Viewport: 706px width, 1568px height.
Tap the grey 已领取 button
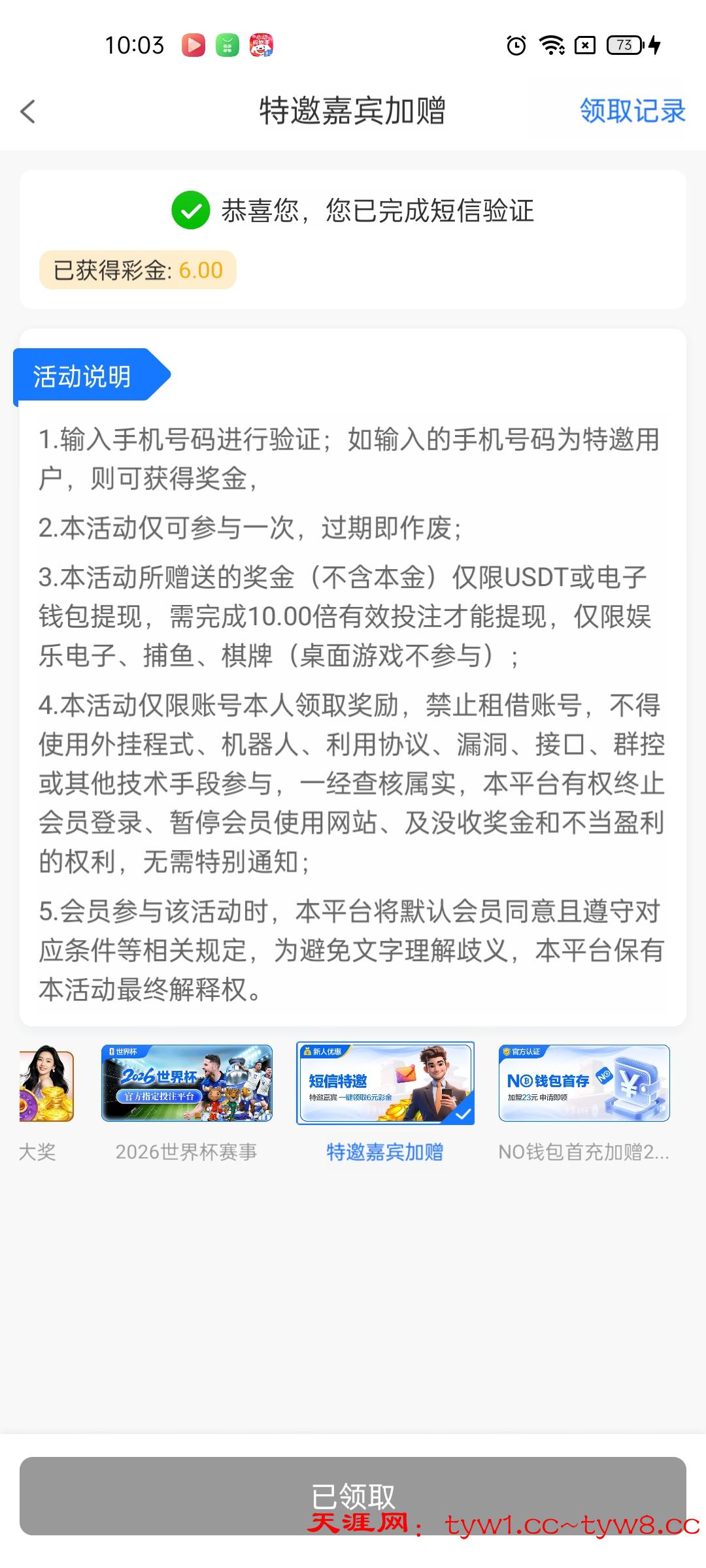353,1495
